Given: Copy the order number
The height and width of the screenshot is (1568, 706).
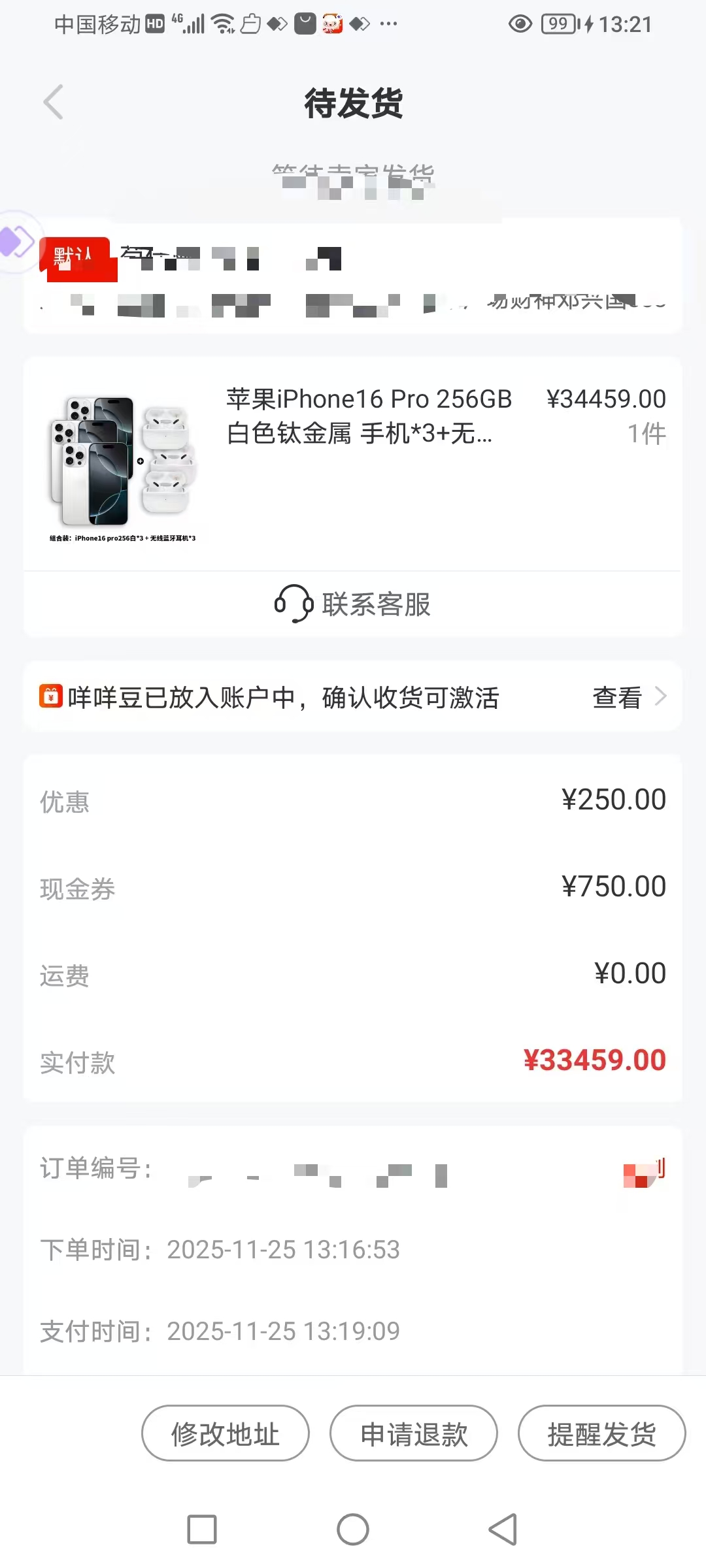Looking at the screenshot, I should click(644, 1171).
